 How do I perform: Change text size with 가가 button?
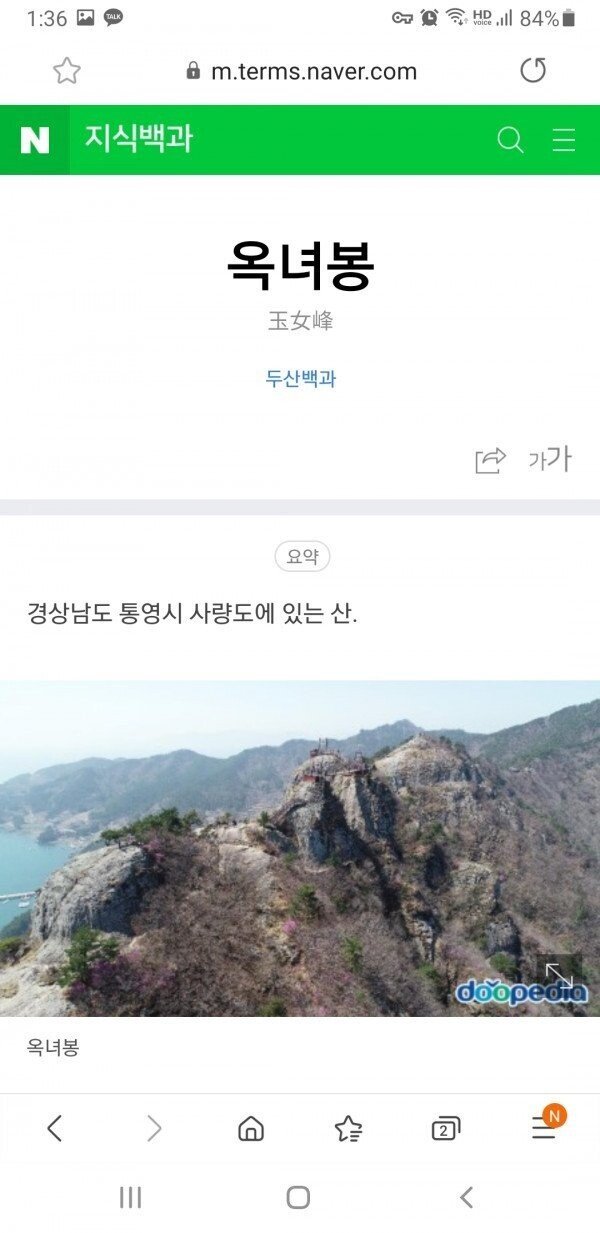coord(549,459)
